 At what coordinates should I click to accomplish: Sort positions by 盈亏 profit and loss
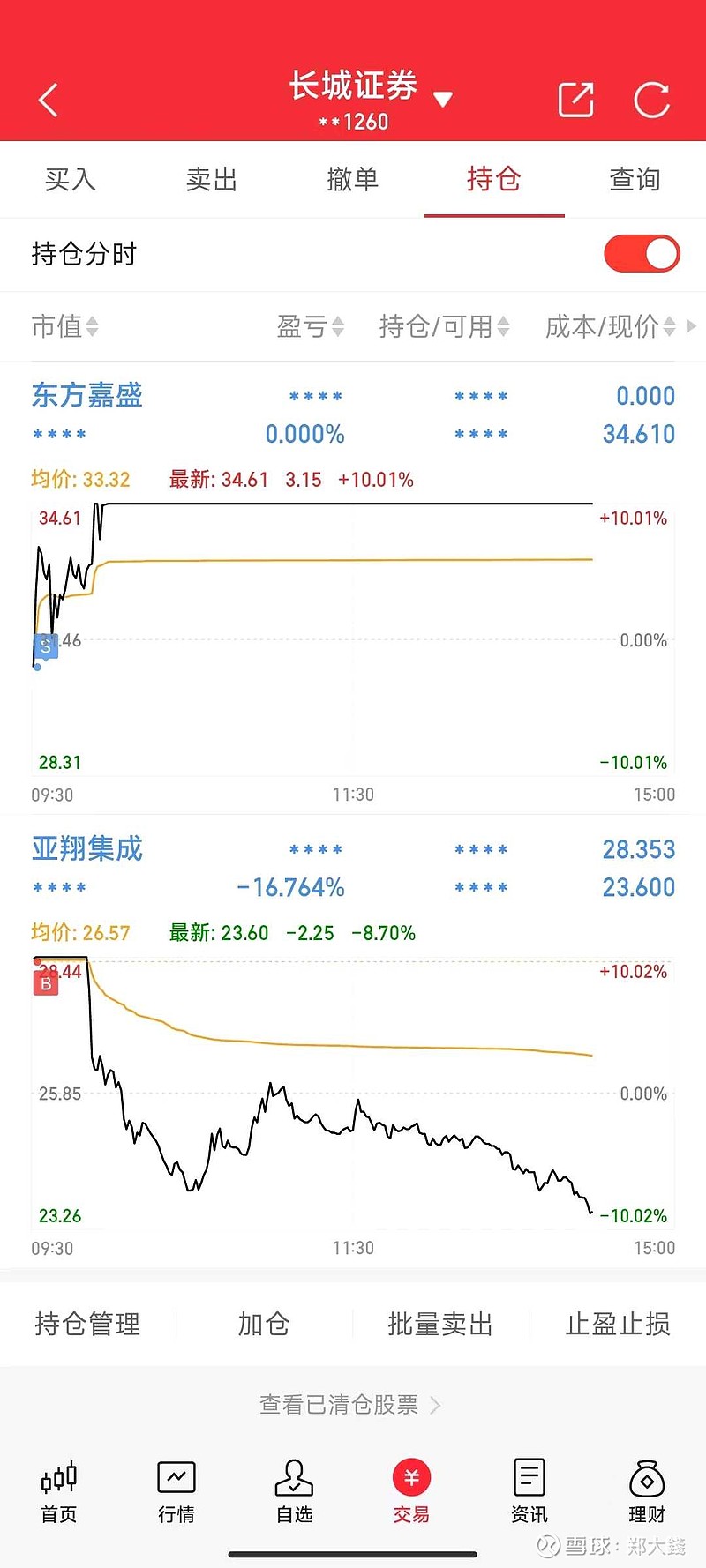tap(309, 326)
